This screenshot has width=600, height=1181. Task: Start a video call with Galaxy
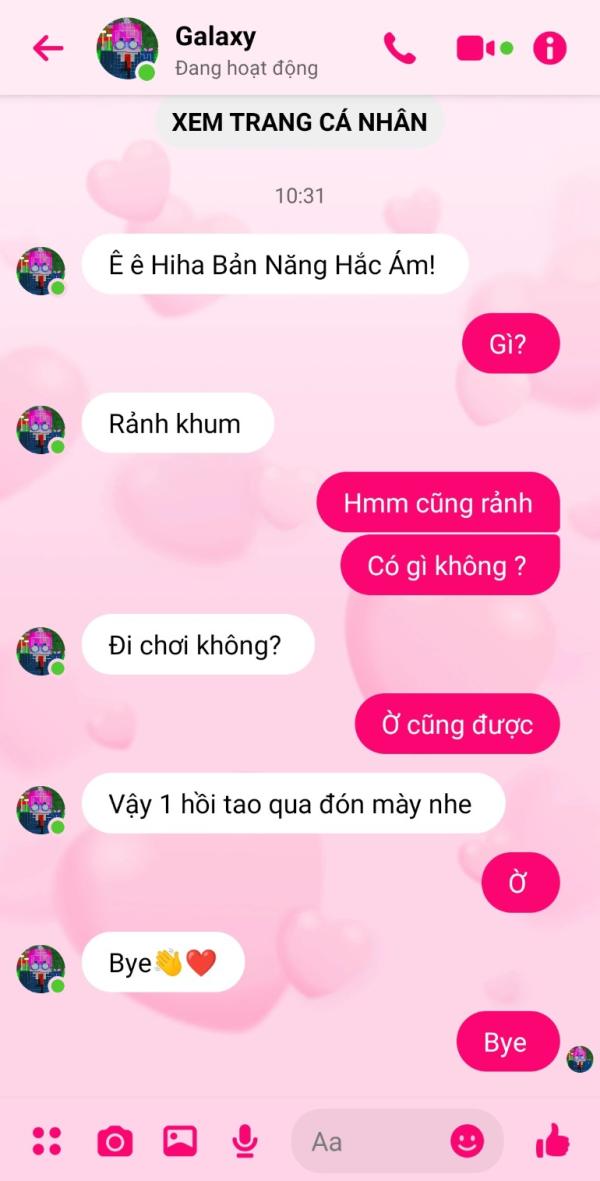click(474, 48)
